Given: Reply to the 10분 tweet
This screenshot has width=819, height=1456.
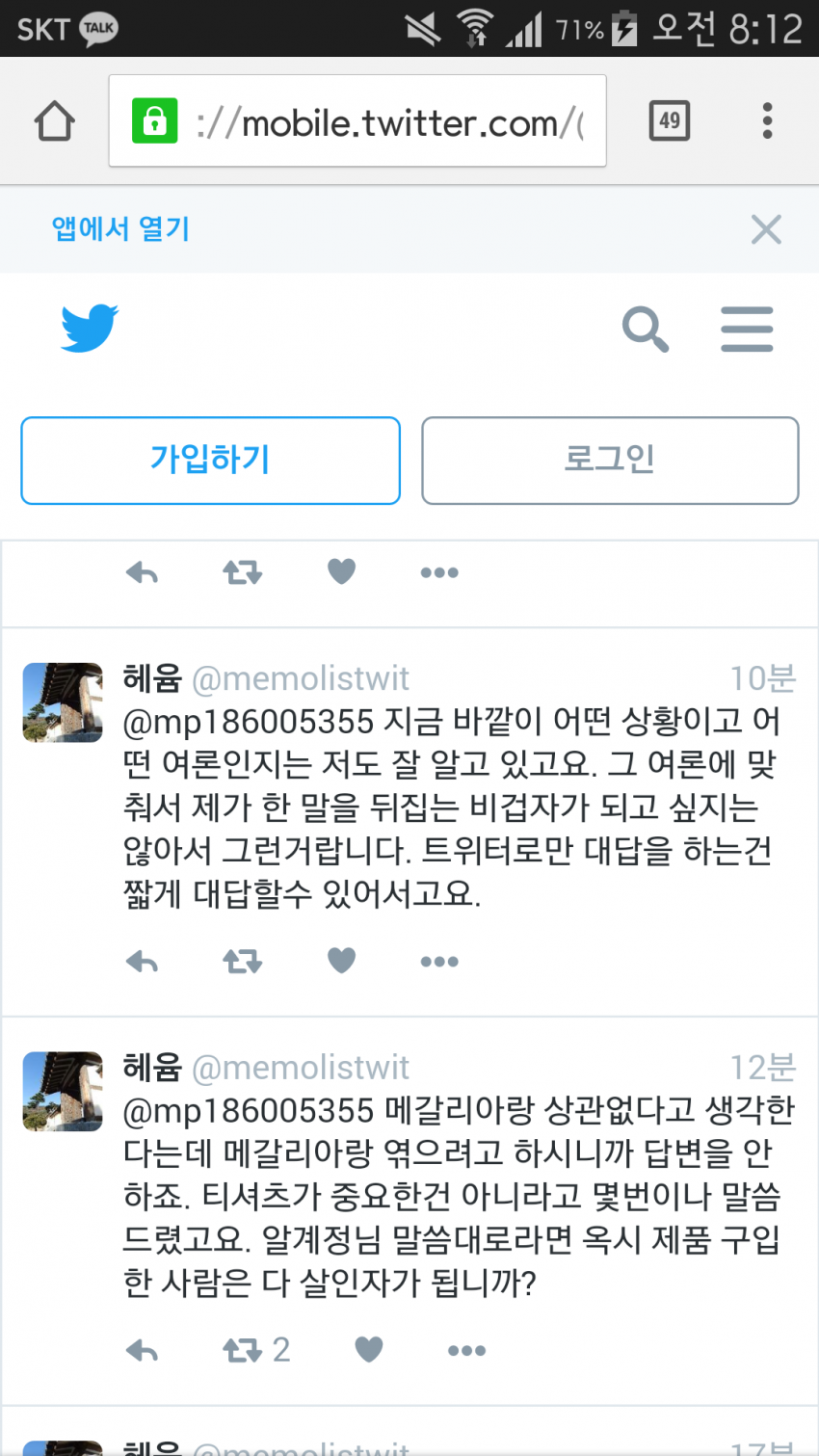Looking at the screenshot, I should pyautogui.click(x=142, y=962).
